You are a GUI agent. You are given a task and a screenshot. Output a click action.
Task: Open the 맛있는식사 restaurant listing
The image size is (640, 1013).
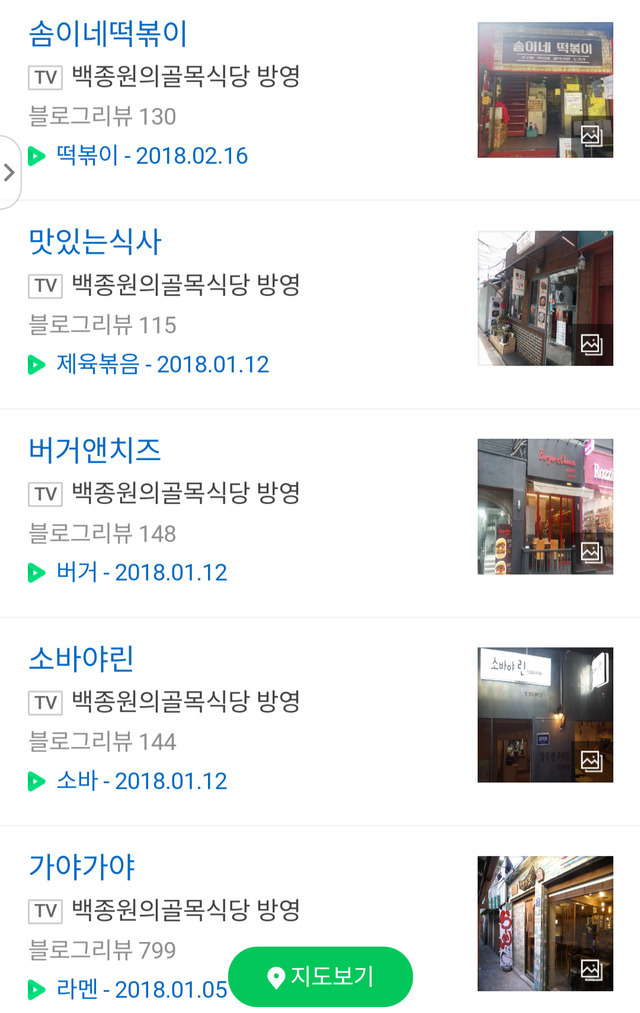(x=95, y=242)
